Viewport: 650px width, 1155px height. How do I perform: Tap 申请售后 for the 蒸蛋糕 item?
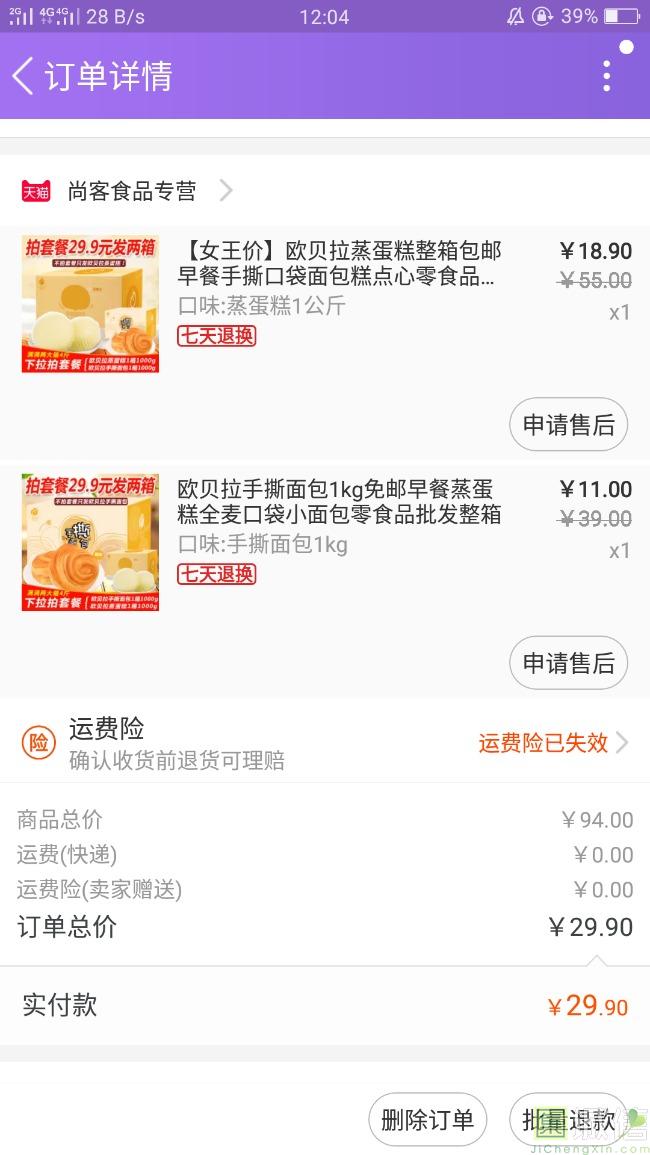(x=568, y=425)
